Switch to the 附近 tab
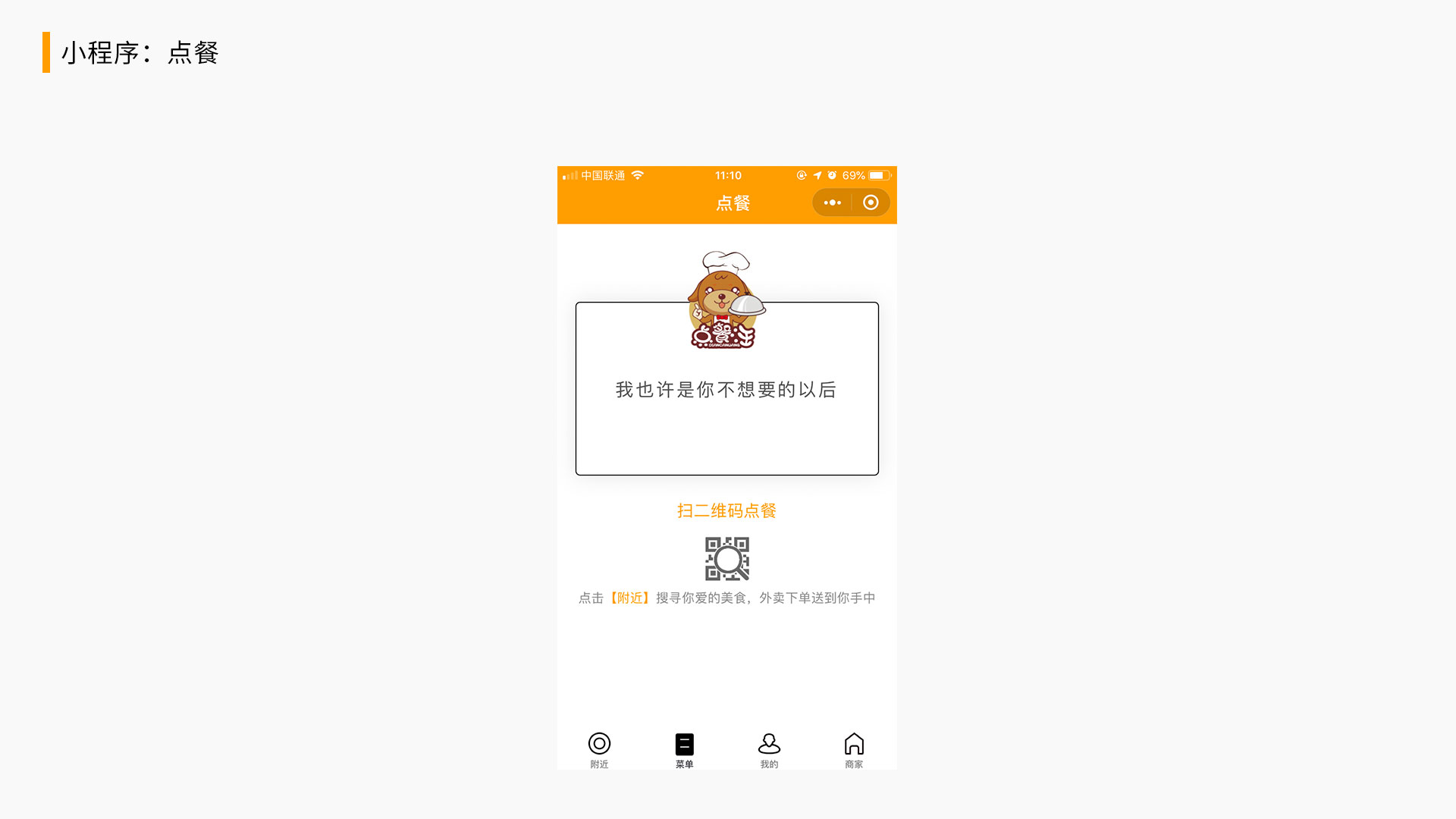Viewport: 1456px width, 819px height. point(599,750)
